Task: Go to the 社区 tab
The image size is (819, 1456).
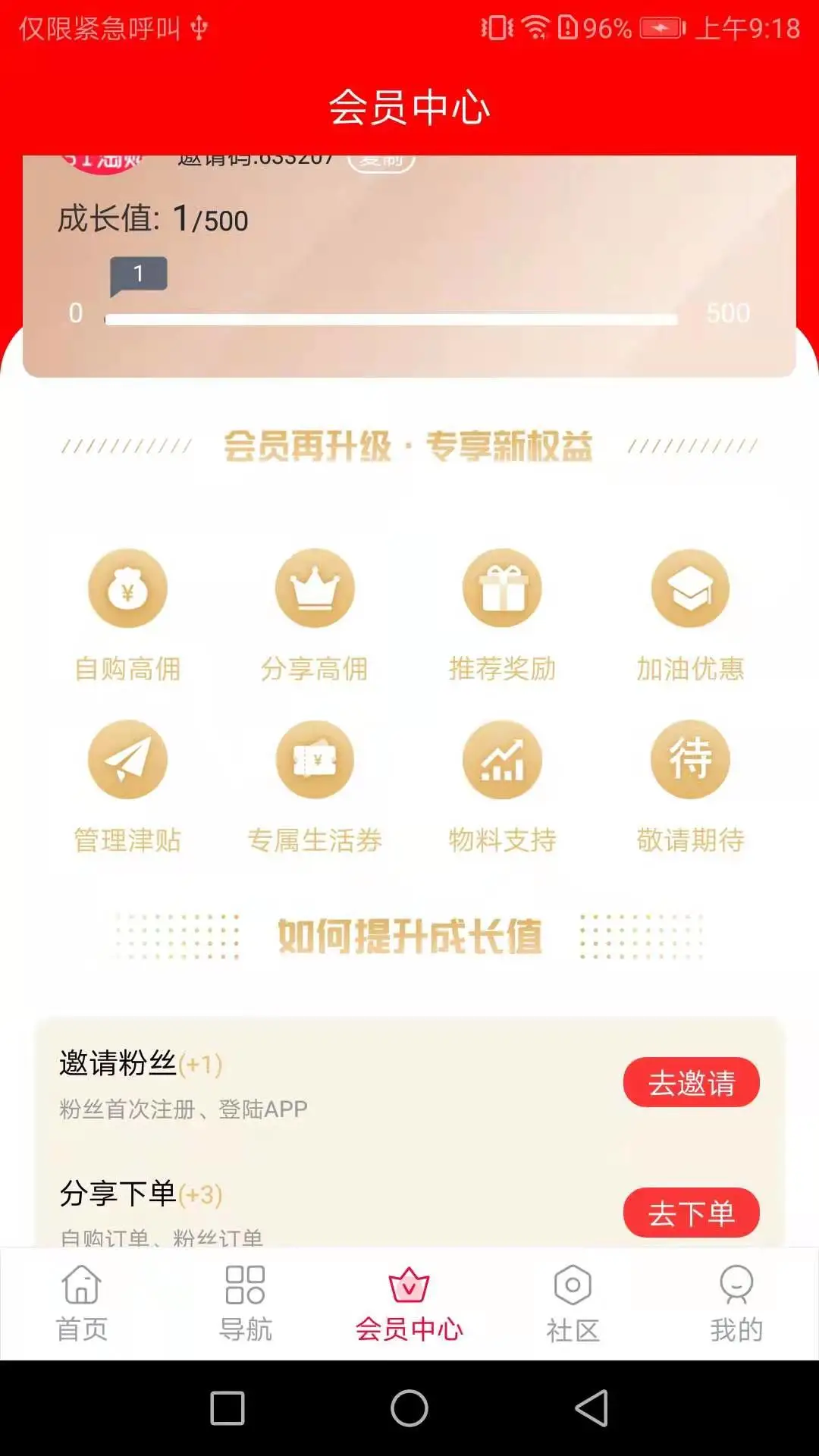Action: click(x=573, y=1303)
